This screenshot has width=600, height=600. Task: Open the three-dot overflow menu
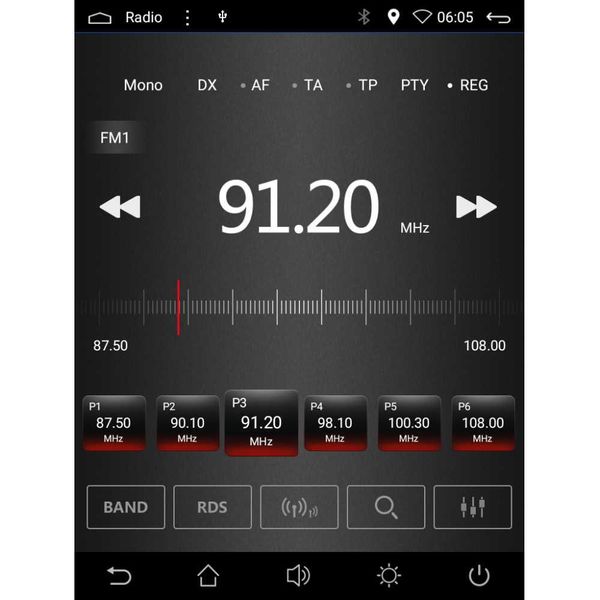point(187,17)
